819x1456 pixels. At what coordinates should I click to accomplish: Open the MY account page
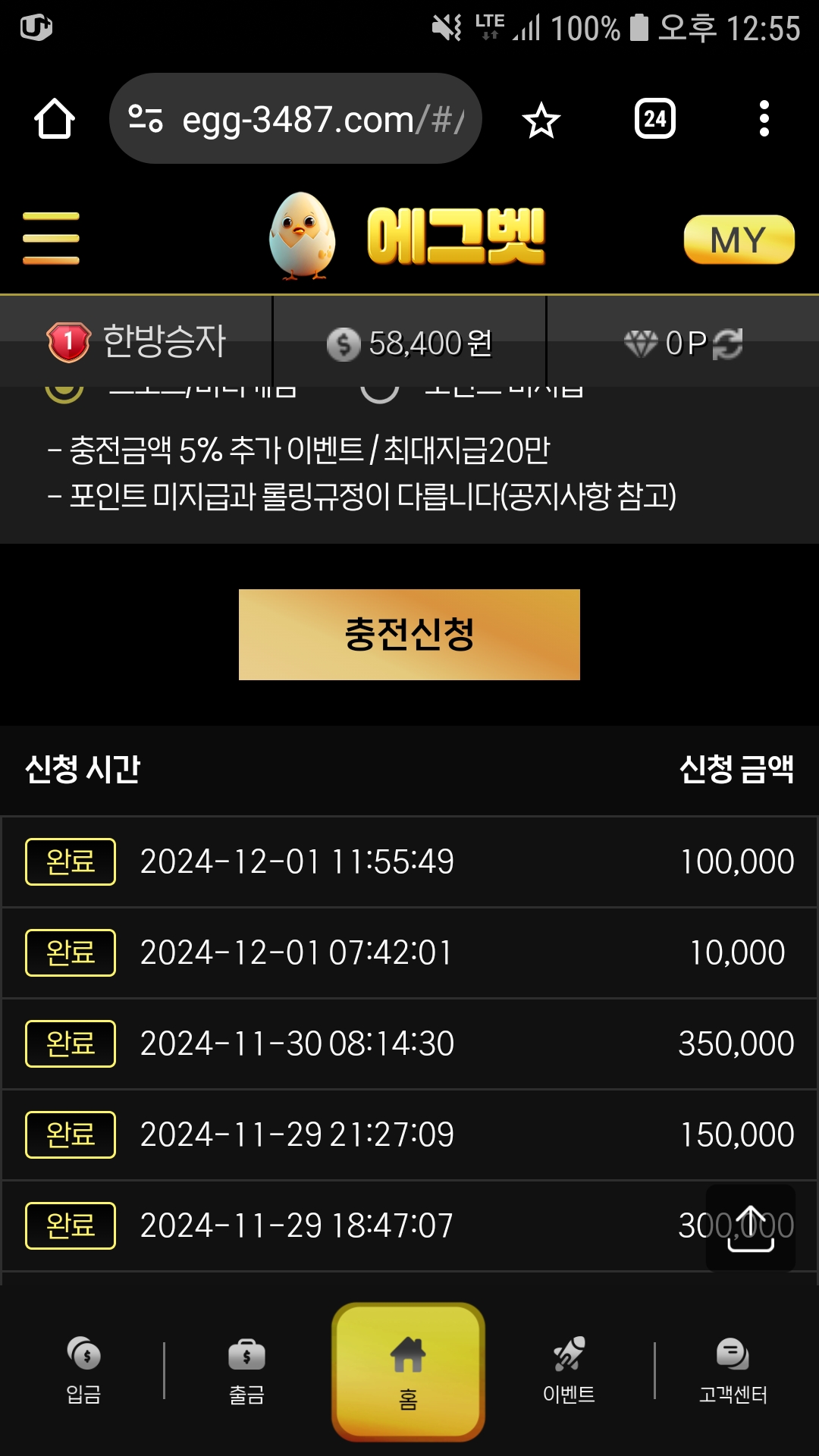739,240
